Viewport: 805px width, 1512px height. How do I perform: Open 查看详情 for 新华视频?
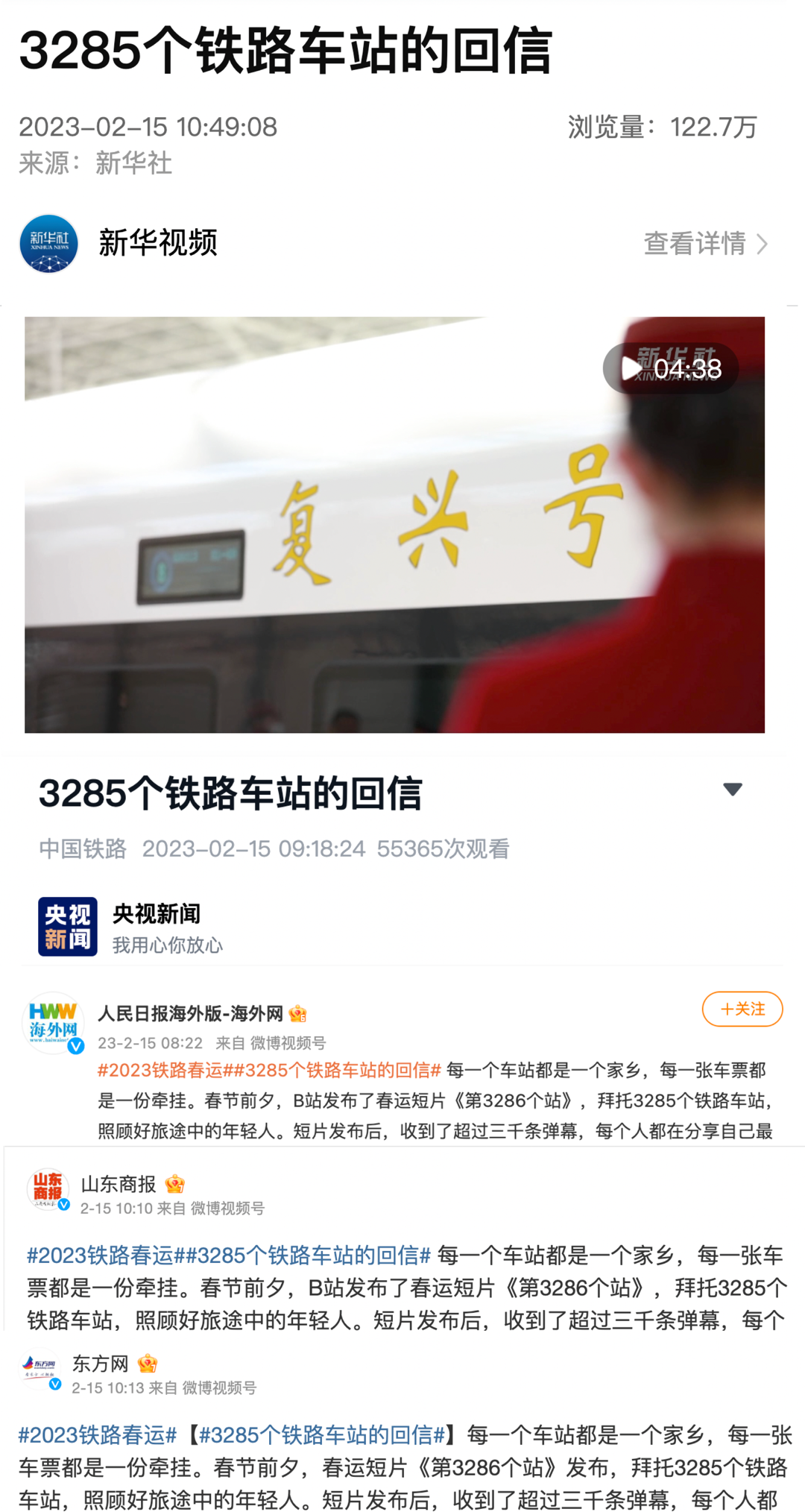pos(704,244)
